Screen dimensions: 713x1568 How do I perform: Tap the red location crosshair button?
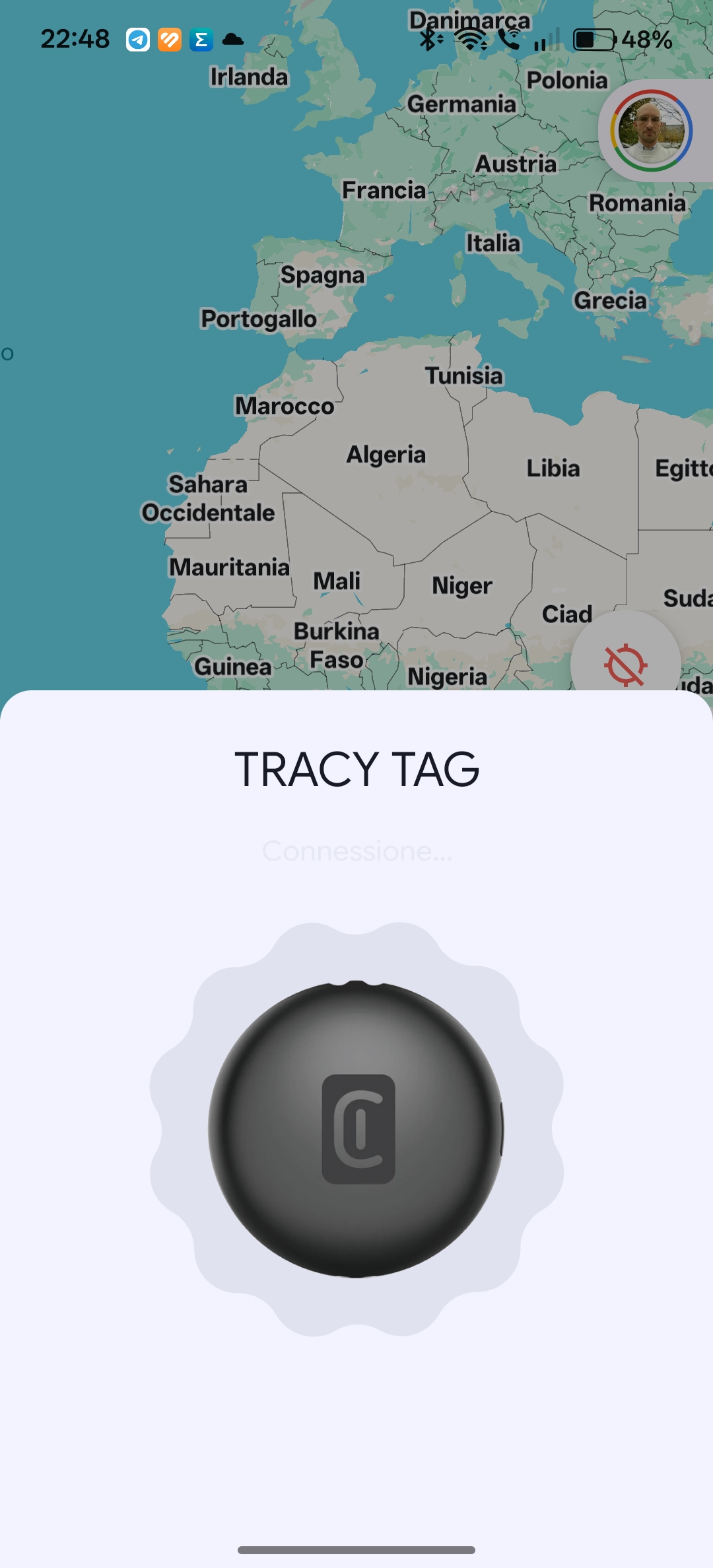[625, 663]
